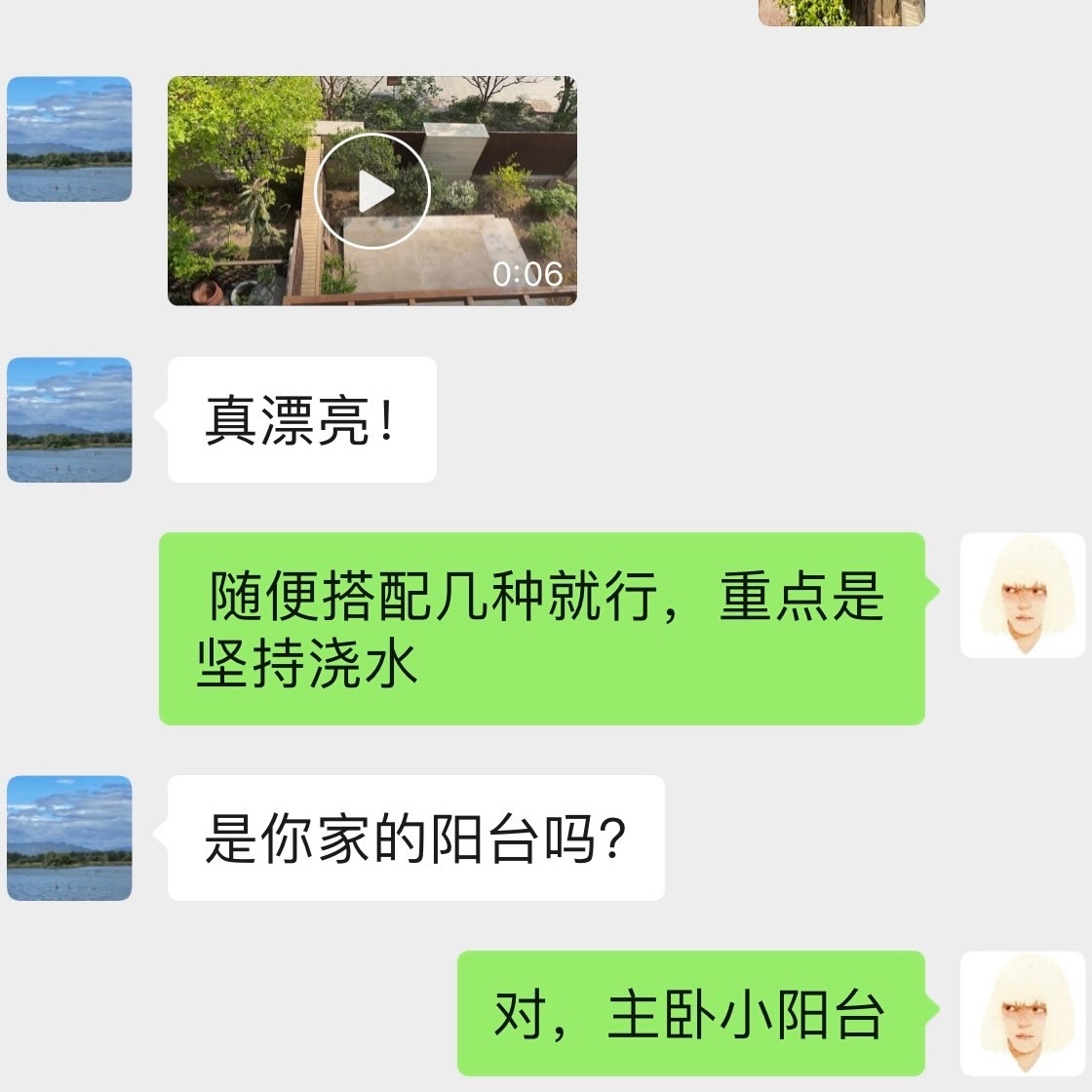Screen dimensions: 1092x1092
Task: Open the avatar beside 是你家的阳台吗？
Action: pos(69,838)
